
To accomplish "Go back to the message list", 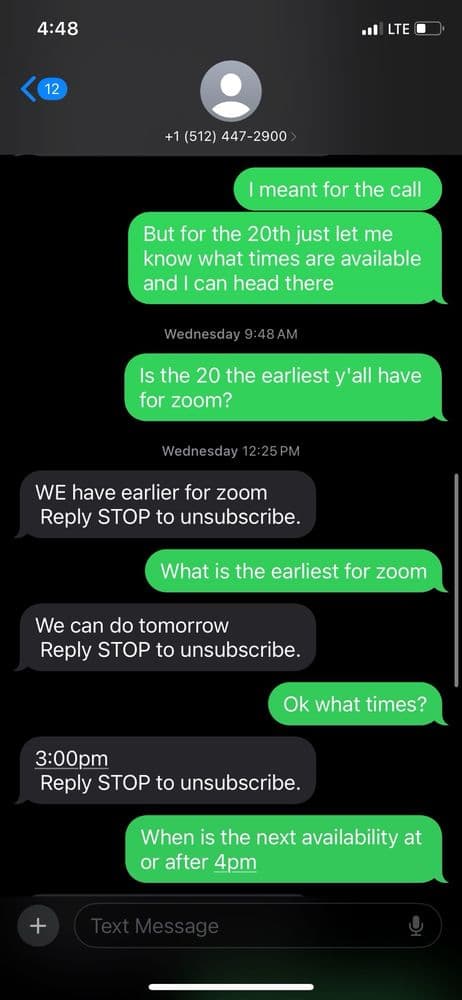I will [x=43, y=89].
